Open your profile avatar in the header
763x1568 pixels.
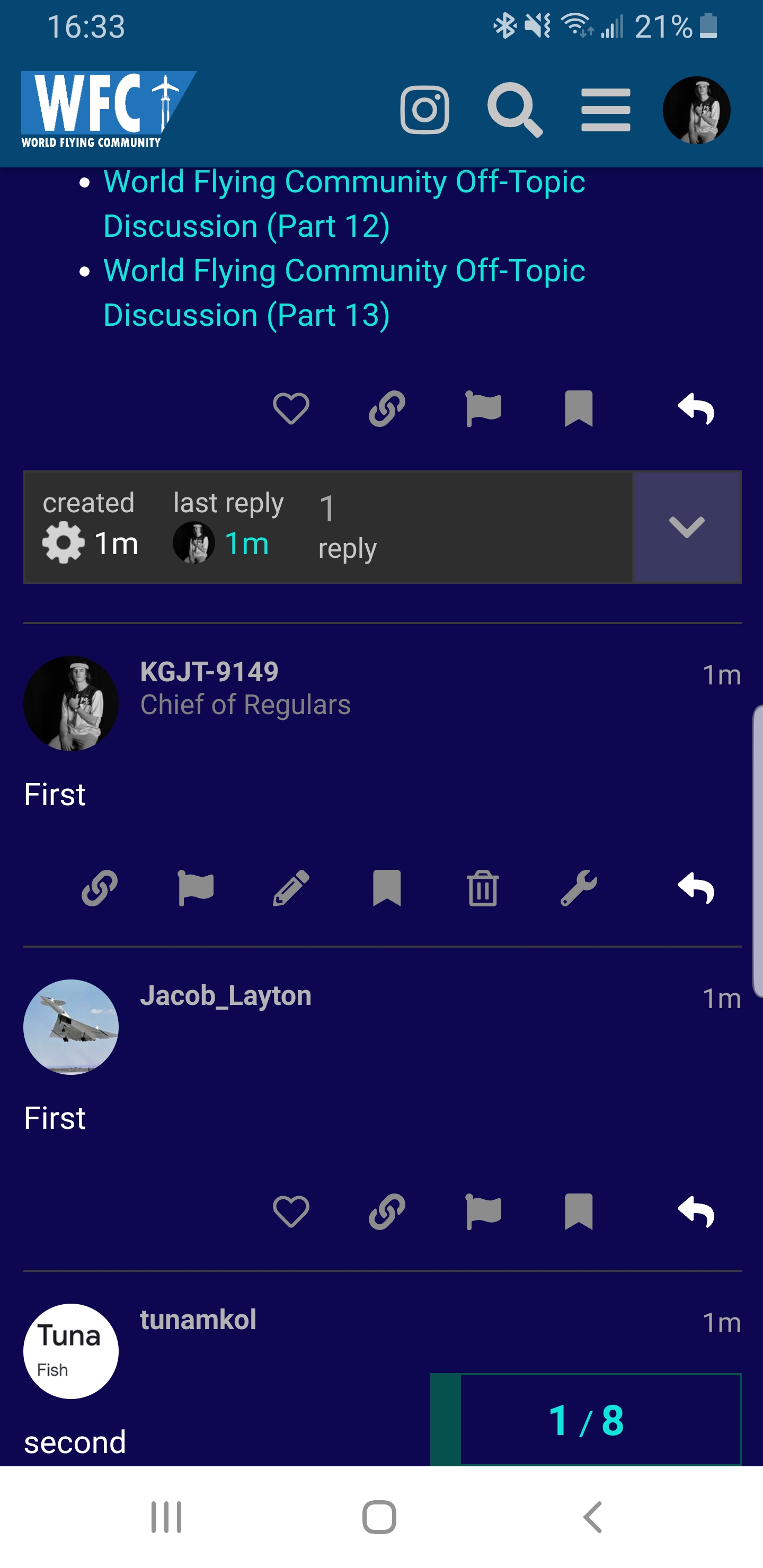(x=696, y=110)
